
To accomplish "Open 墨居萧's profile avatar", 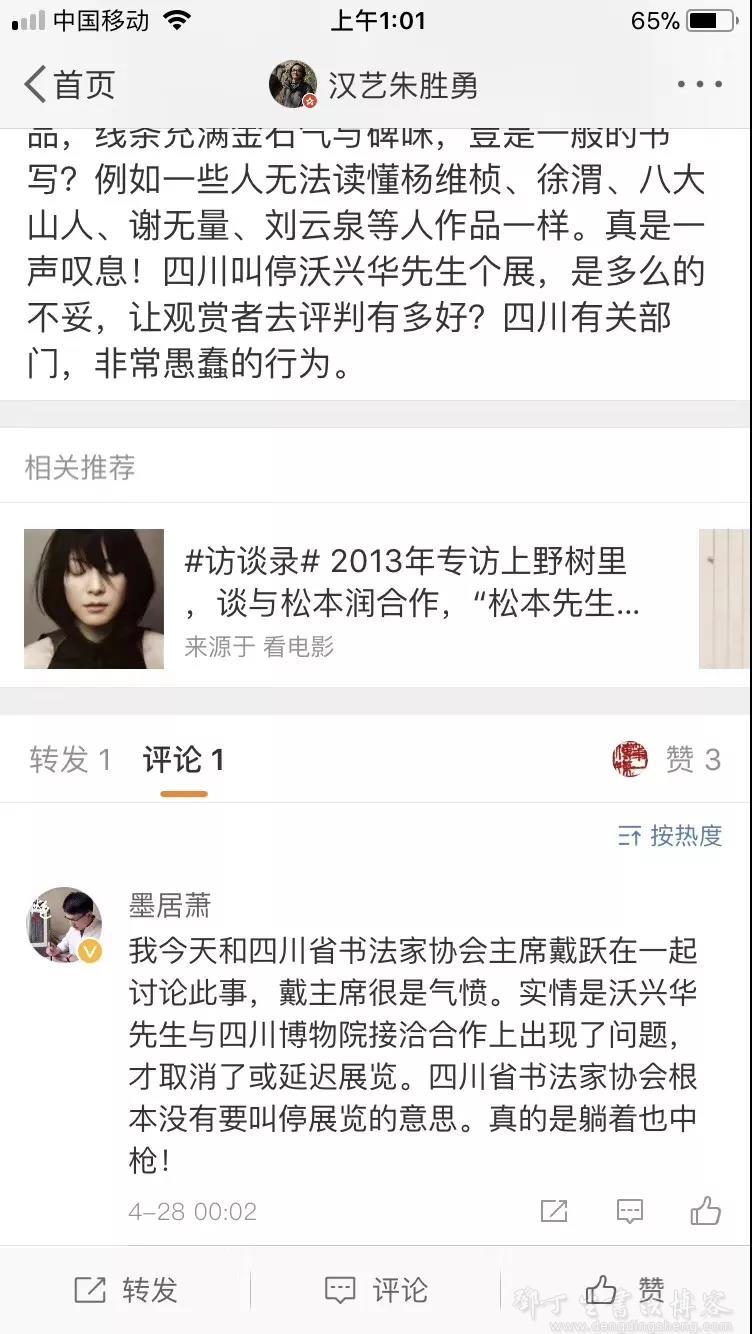I will [64, 925].
